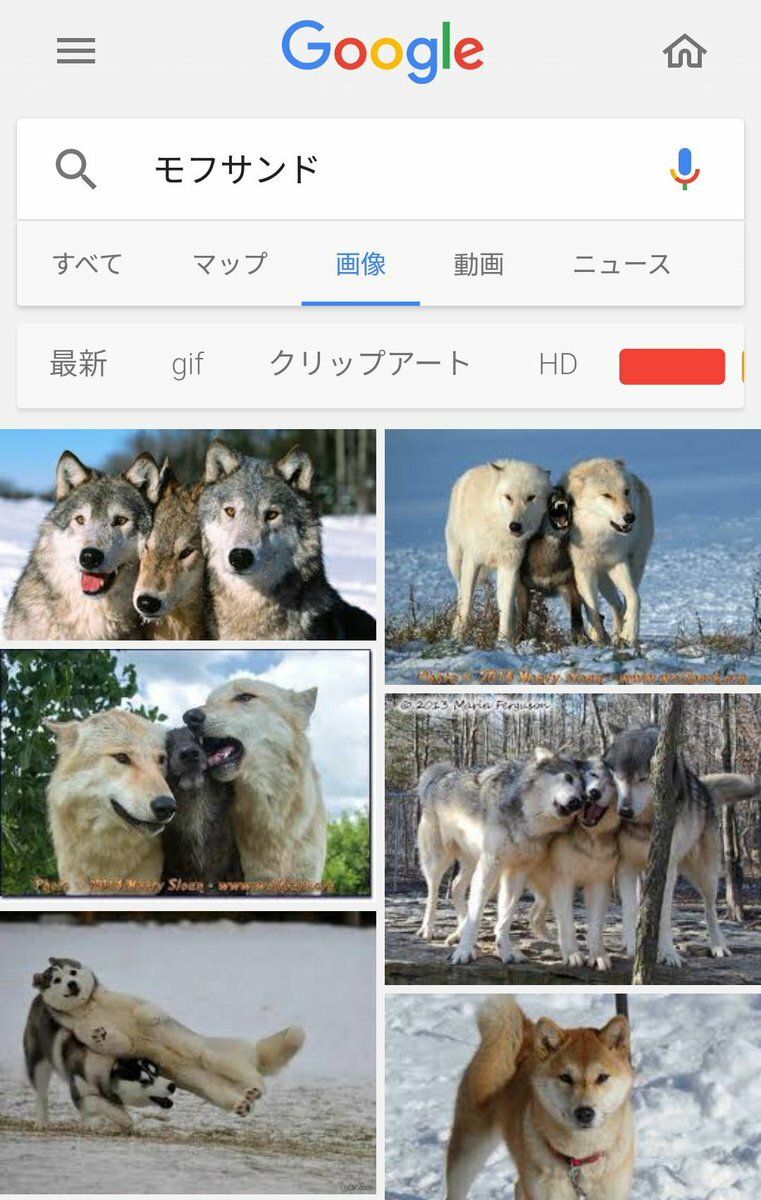Open image of white wolves on snowy field

(573, 557)
